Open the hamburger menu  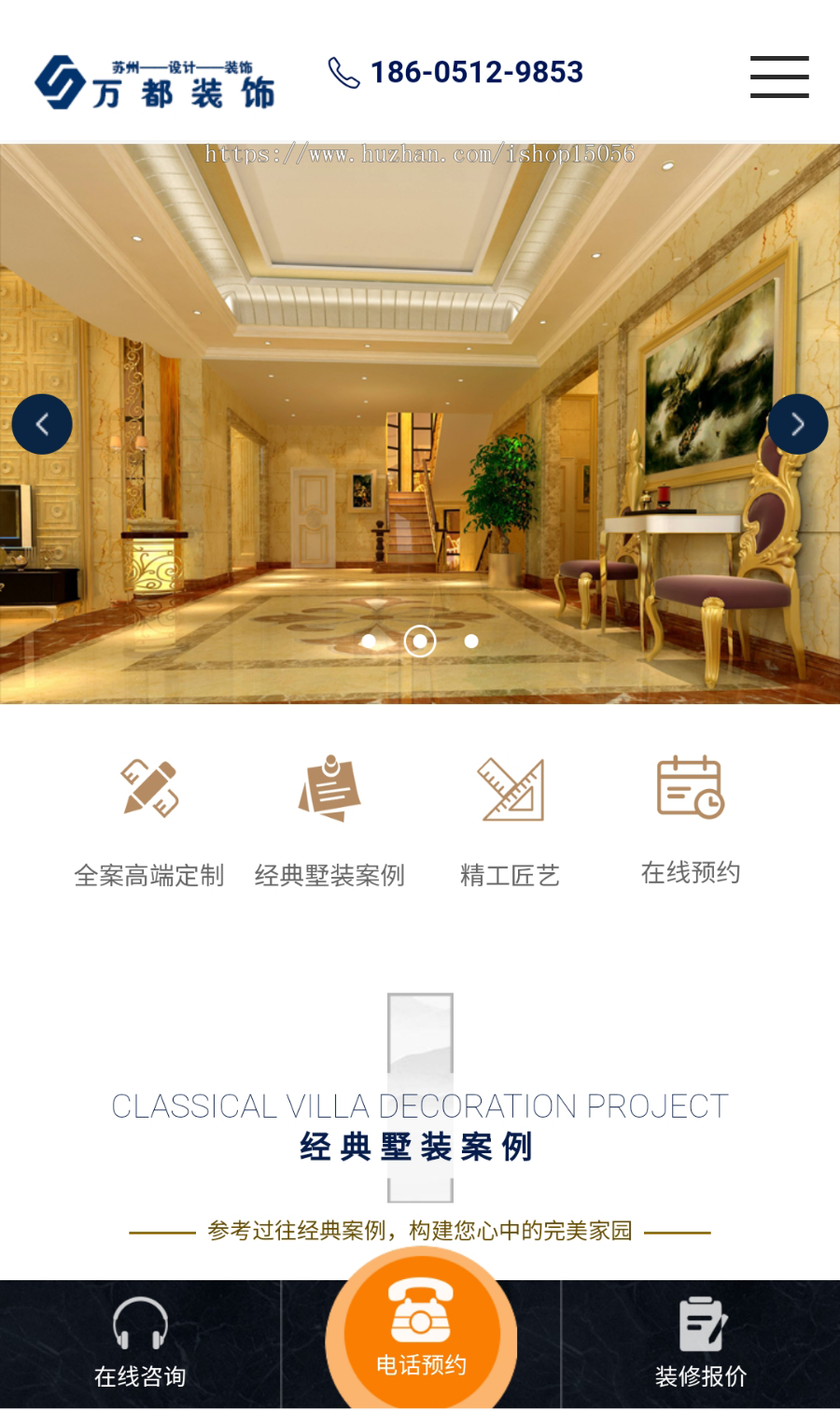tap(779, 77)
